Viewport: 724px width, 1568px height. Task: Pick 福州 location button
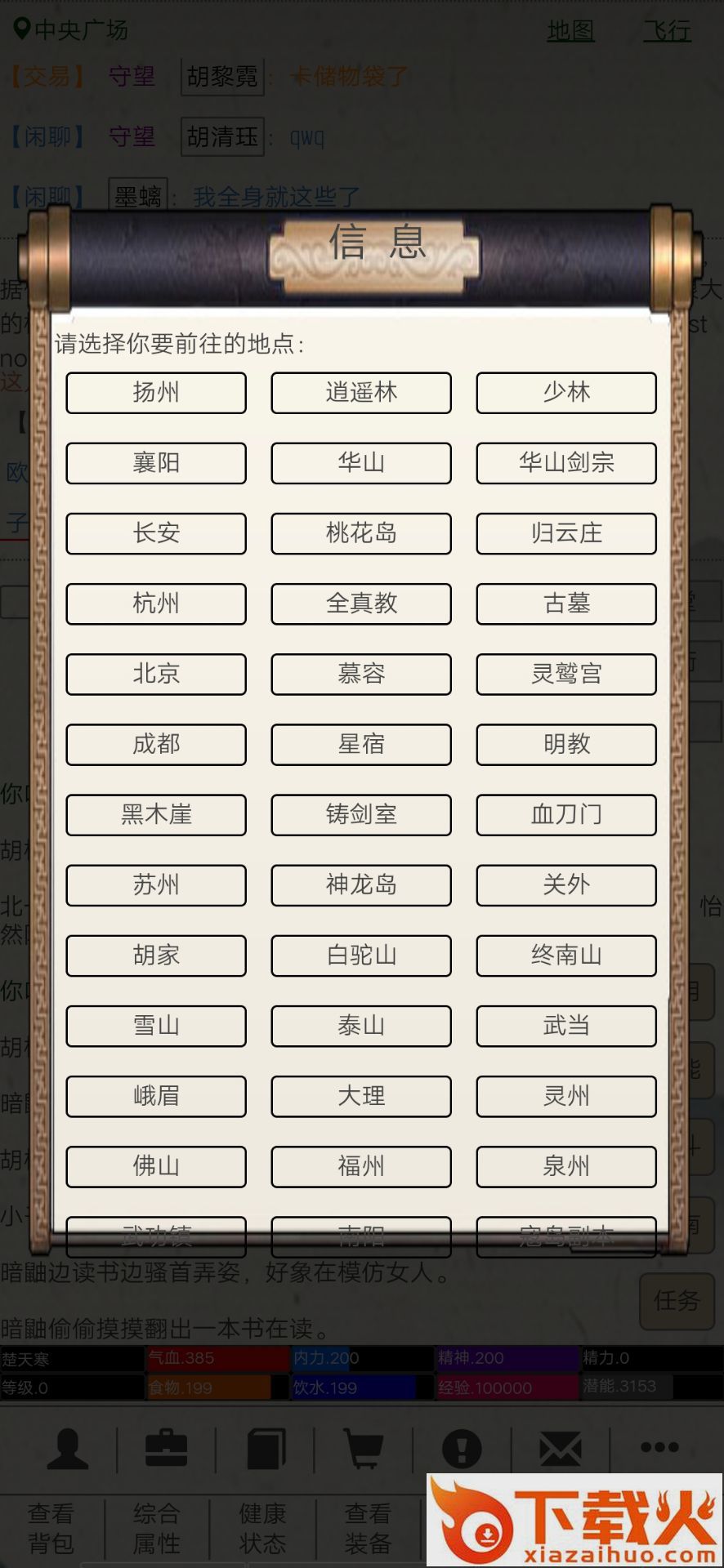coord(361,1166)
